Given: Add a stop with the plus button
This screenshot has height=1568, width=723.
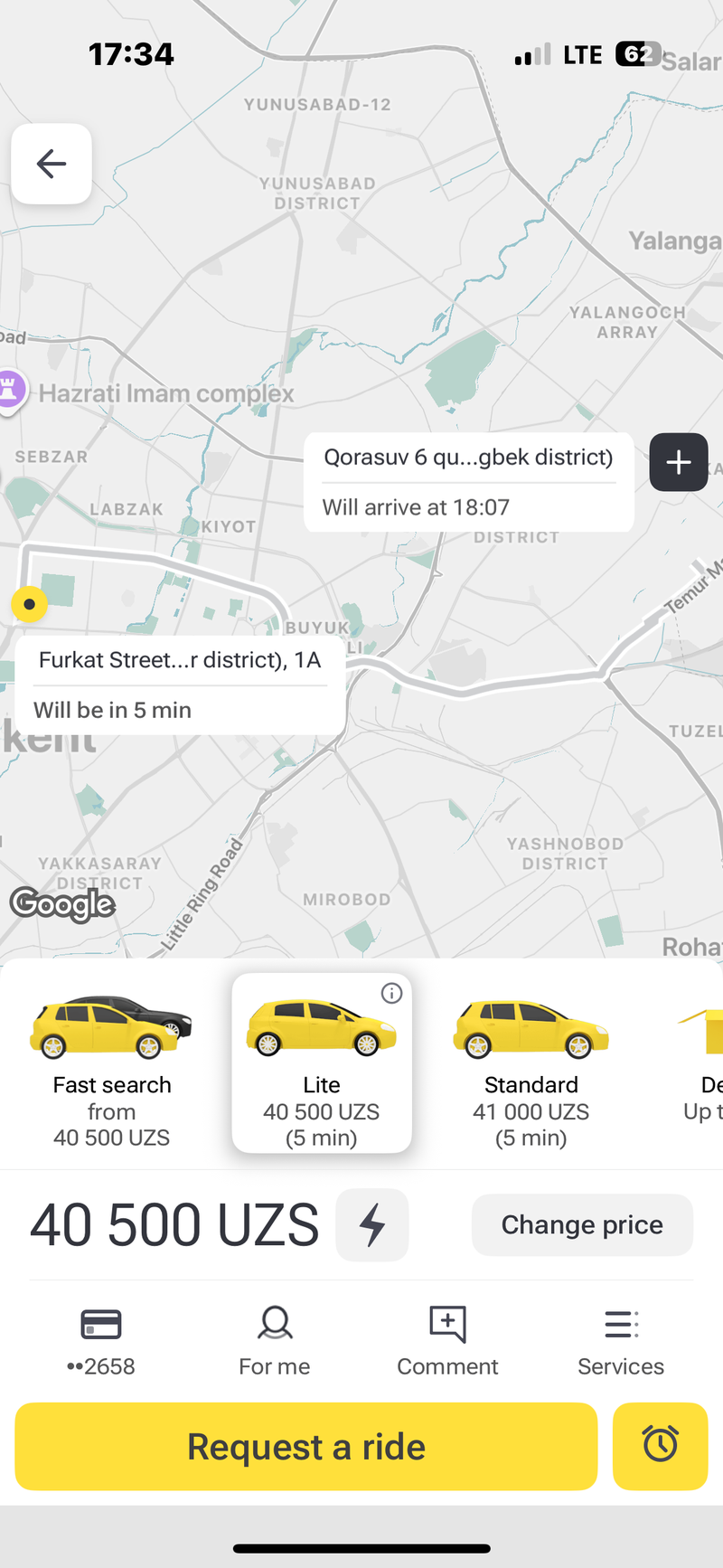Looking at the screenshot, I should click(x=678, y=462).
